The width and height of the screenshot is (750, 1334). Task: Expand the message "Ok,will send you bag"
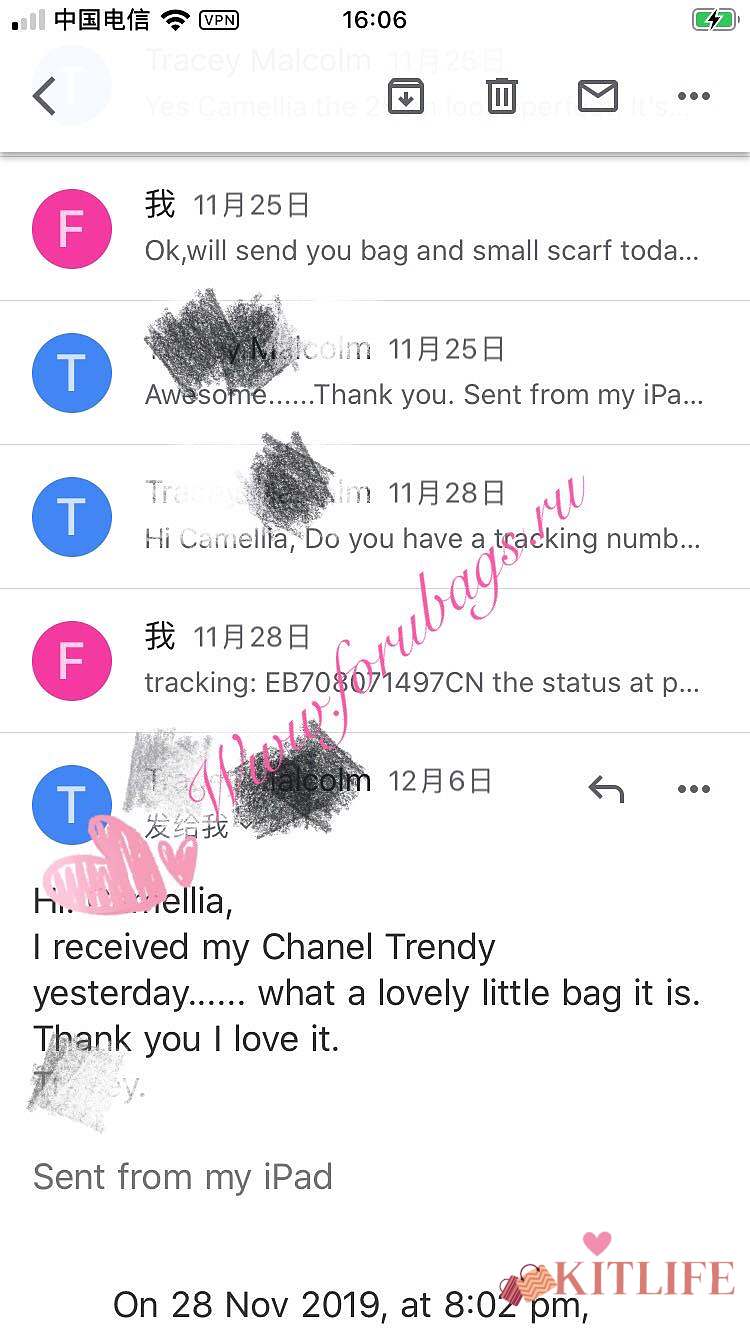[420, 228]
